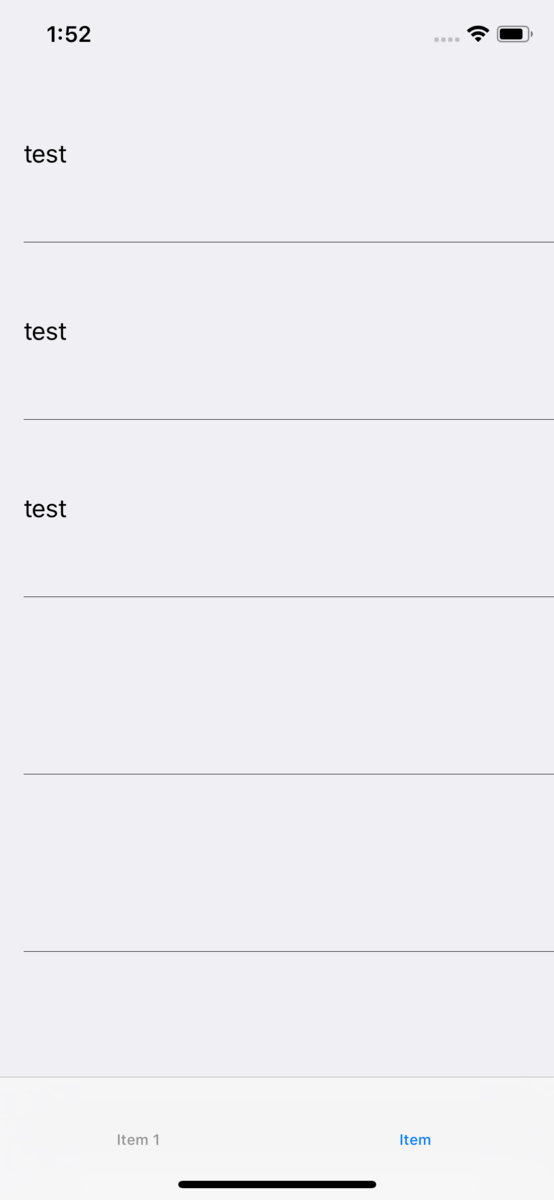Select the blue Item tab
Viewport: 554px width, 1200px height.
point(415,1139)
